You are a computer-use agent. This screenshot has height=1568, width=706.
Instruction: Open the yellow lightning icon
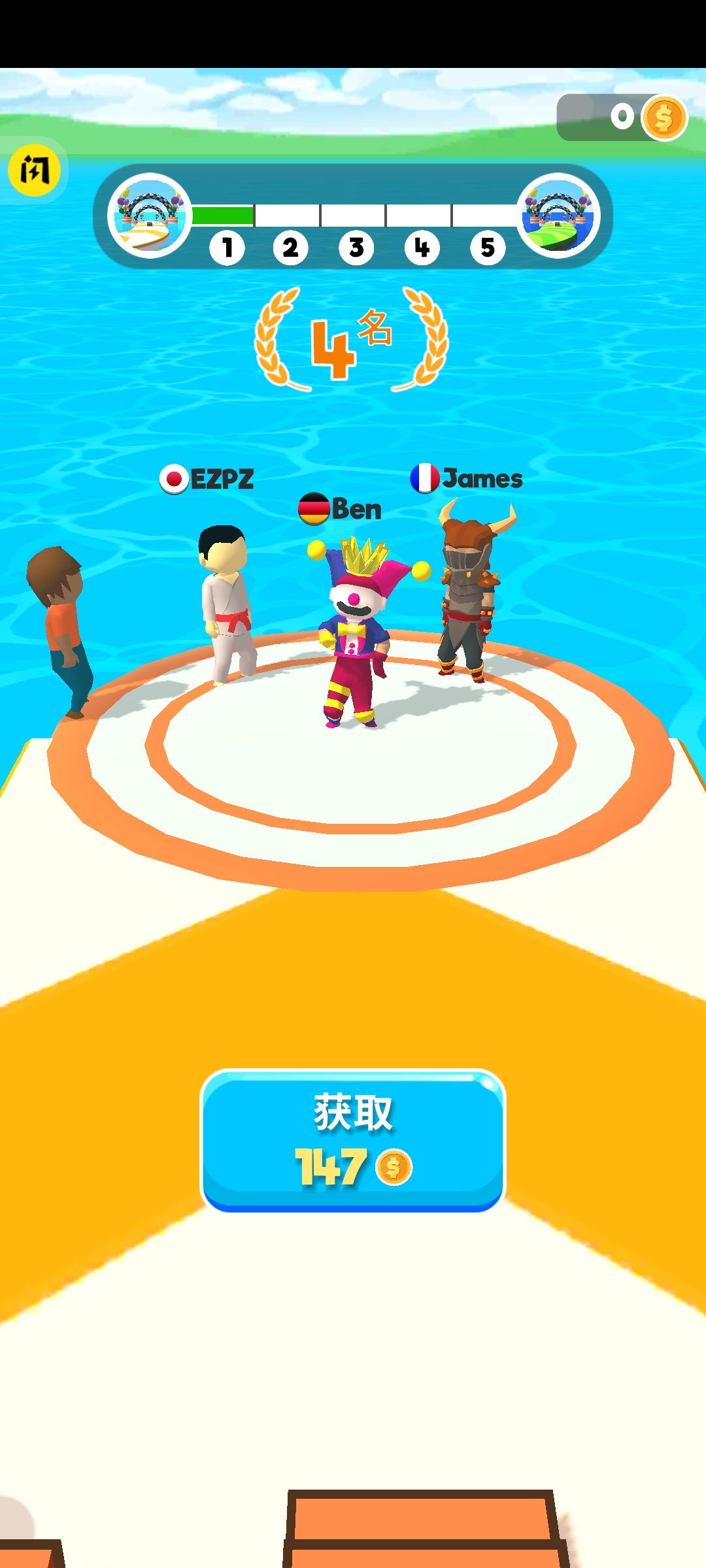(x=34, y=171)
